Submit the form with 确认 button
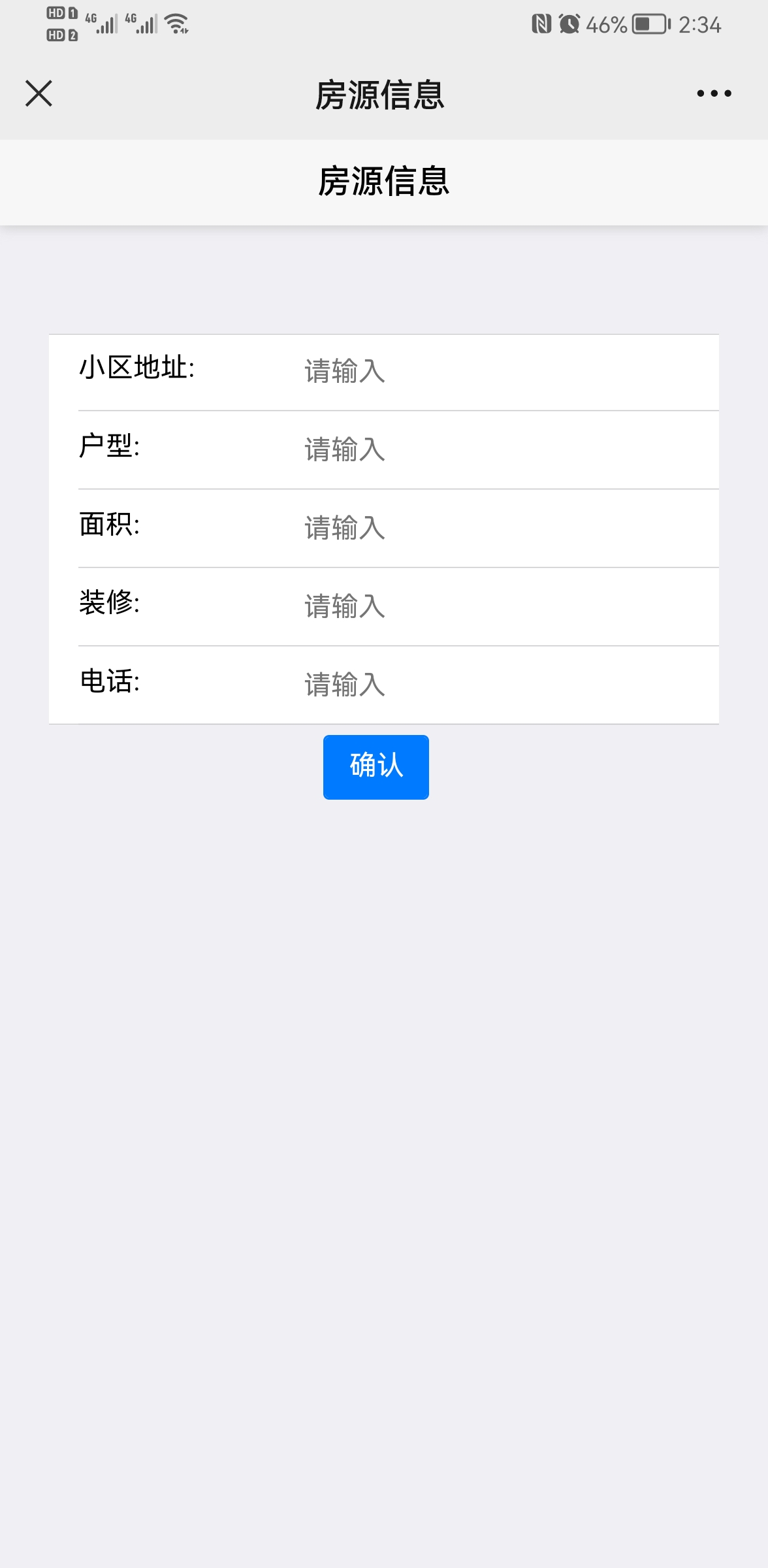This screenshot has height=1568, width=768. [376, 767]
